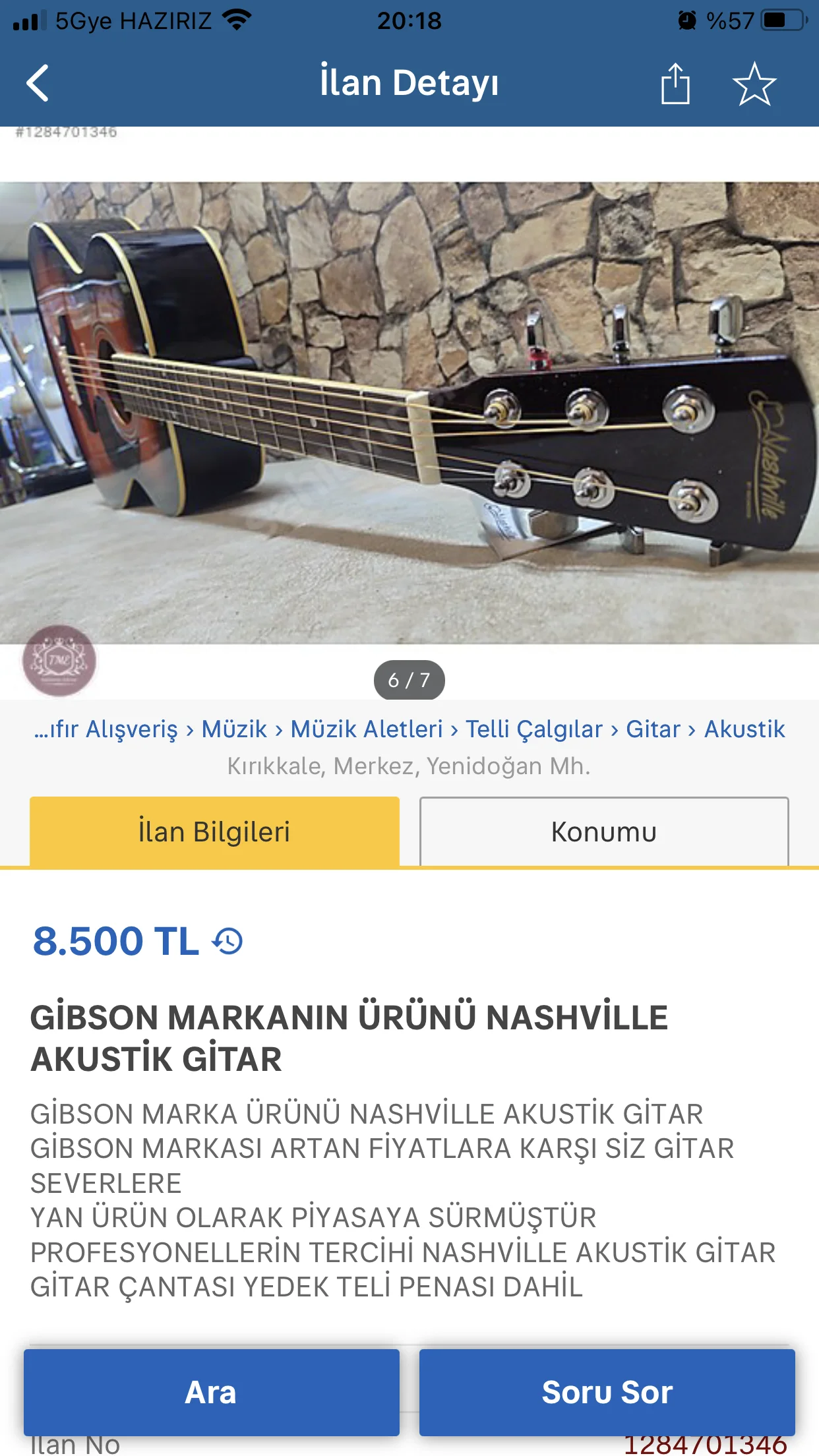Share this guitar listing

coord(675,84)
